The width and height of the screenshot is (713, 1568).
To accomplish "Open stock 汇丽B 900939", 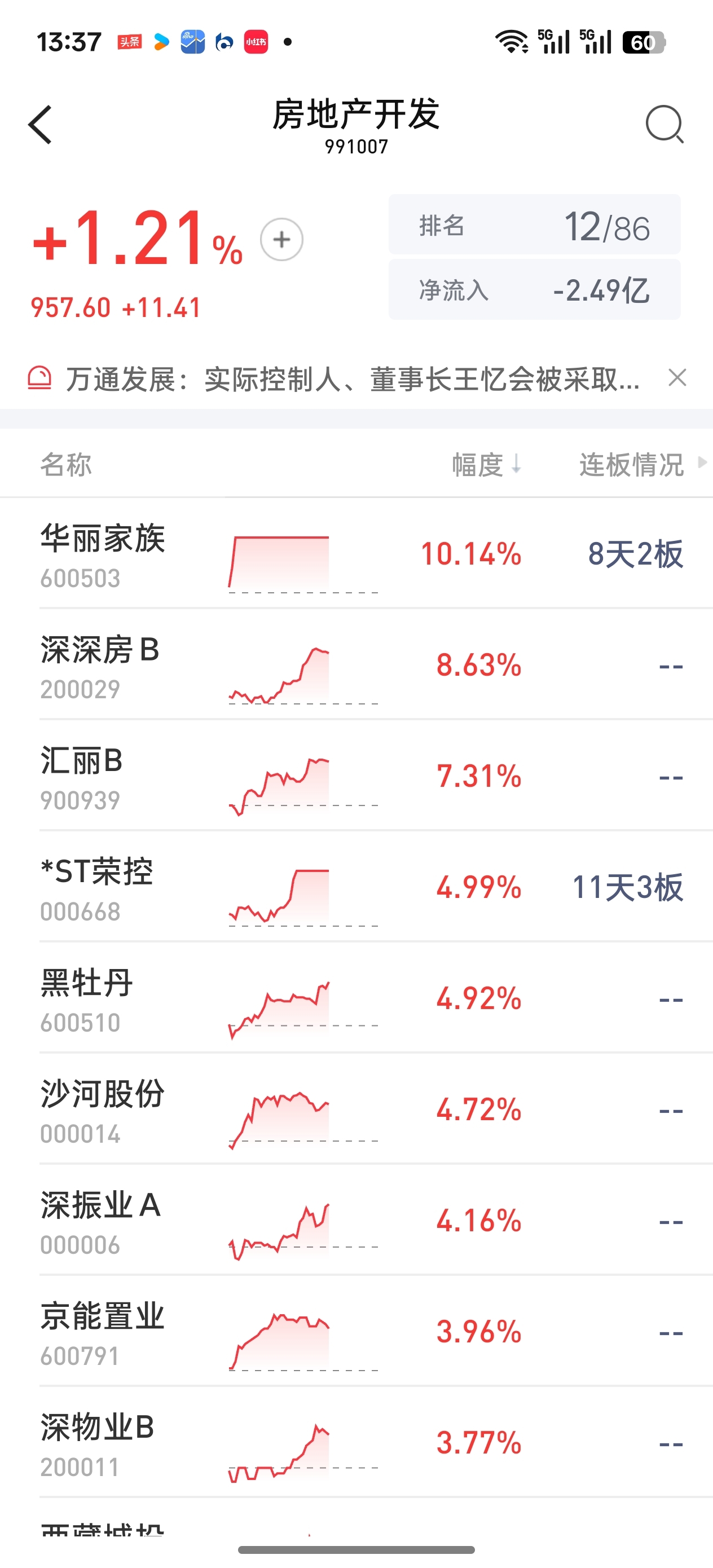I will 356,776.
